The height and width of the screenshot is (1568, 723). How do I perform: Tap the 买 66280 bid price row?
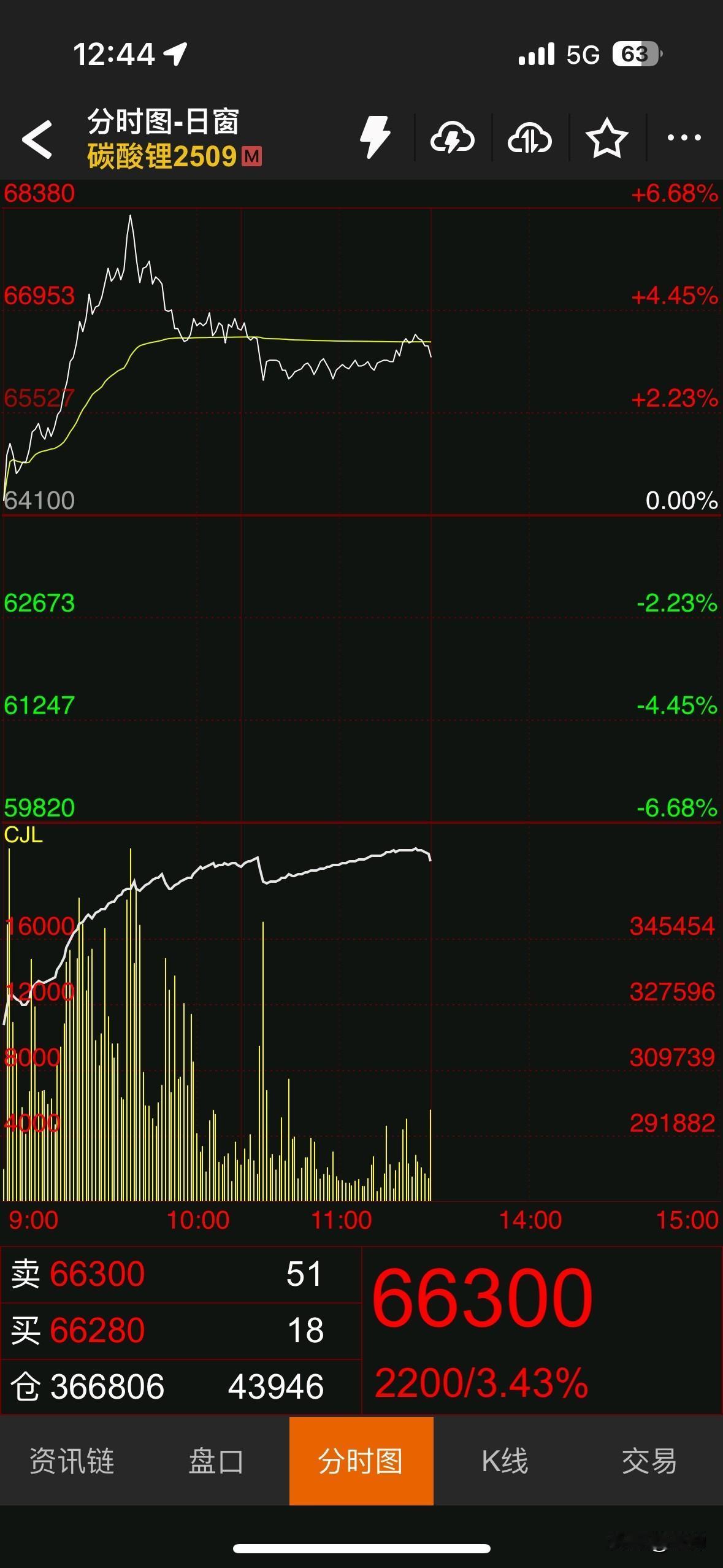pyautogui.click(x=181, y=1331)
